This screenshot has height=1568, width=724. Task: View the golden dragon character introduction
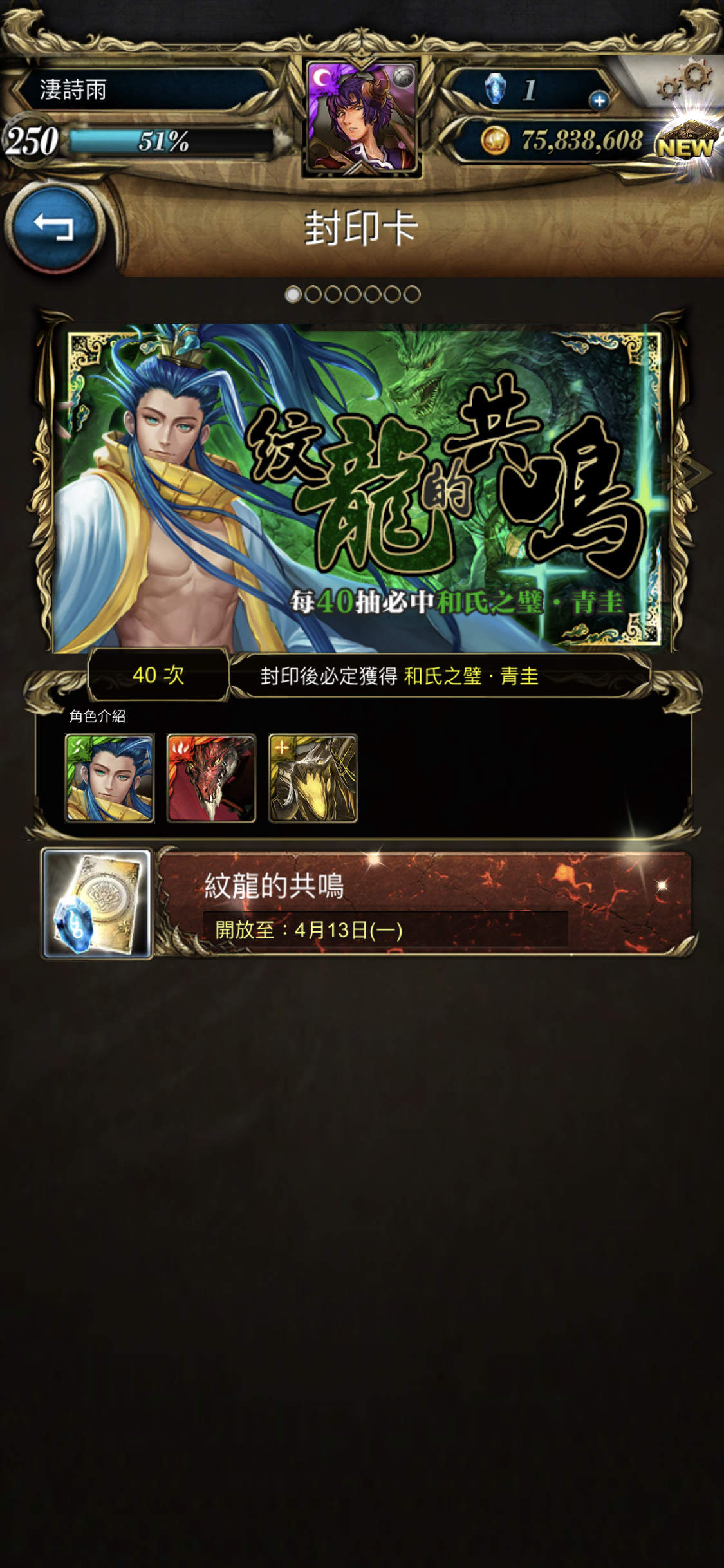313,778
